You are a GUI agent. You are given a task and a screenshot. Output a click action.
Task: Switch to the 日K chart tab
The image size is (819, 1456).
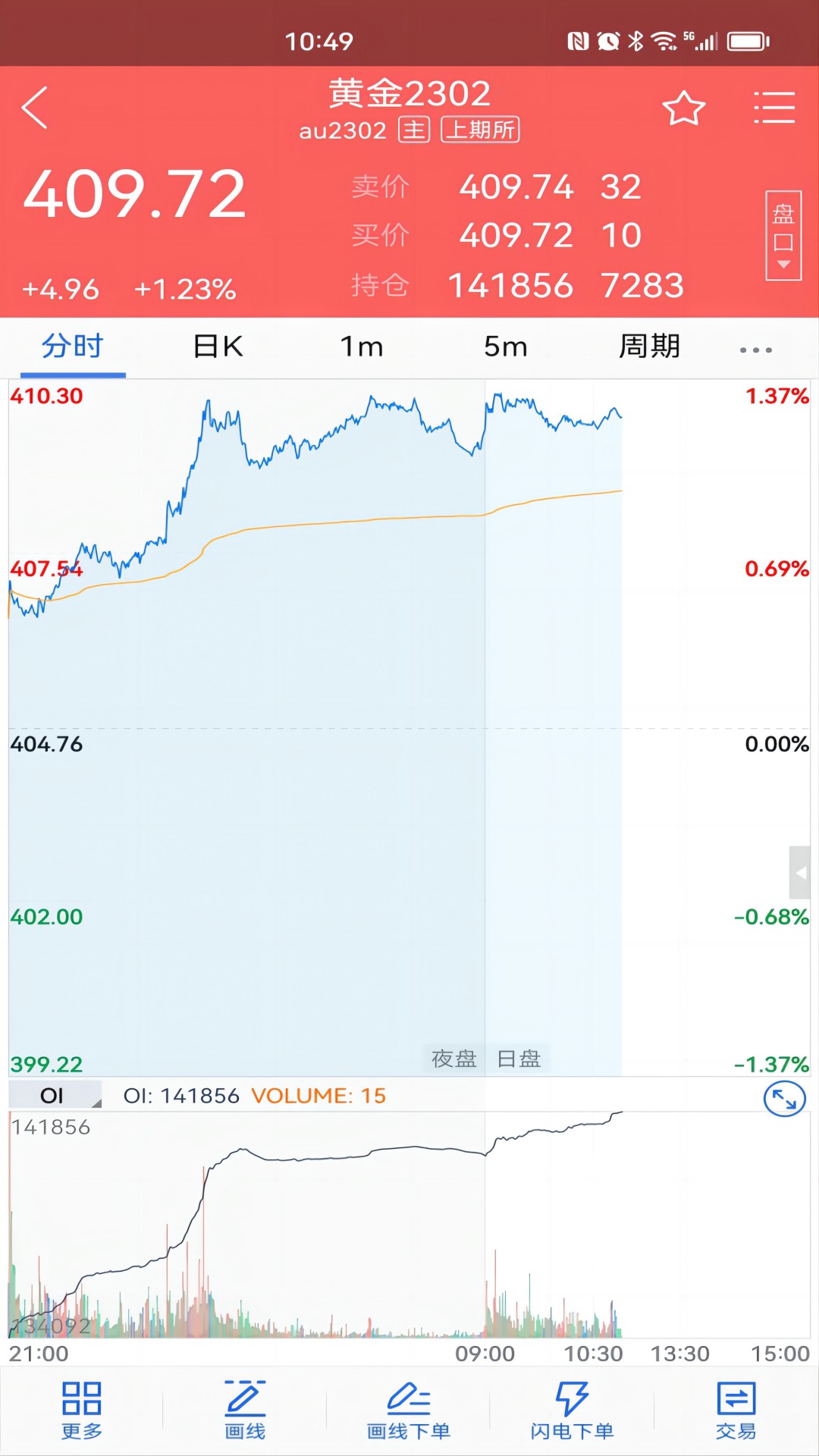[218, 347]
